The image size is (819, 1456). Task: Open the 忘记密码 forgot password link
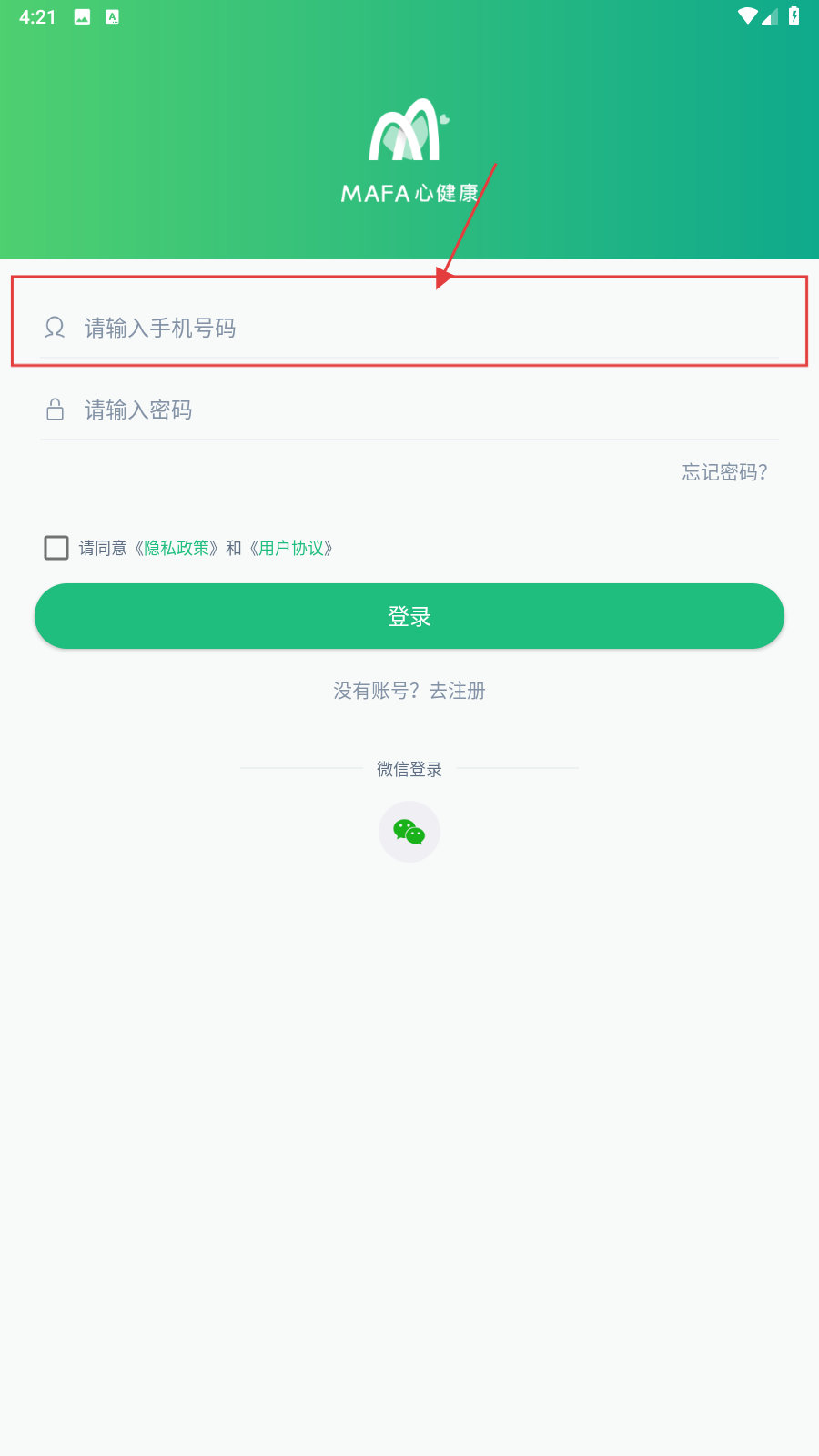(724, 472)
